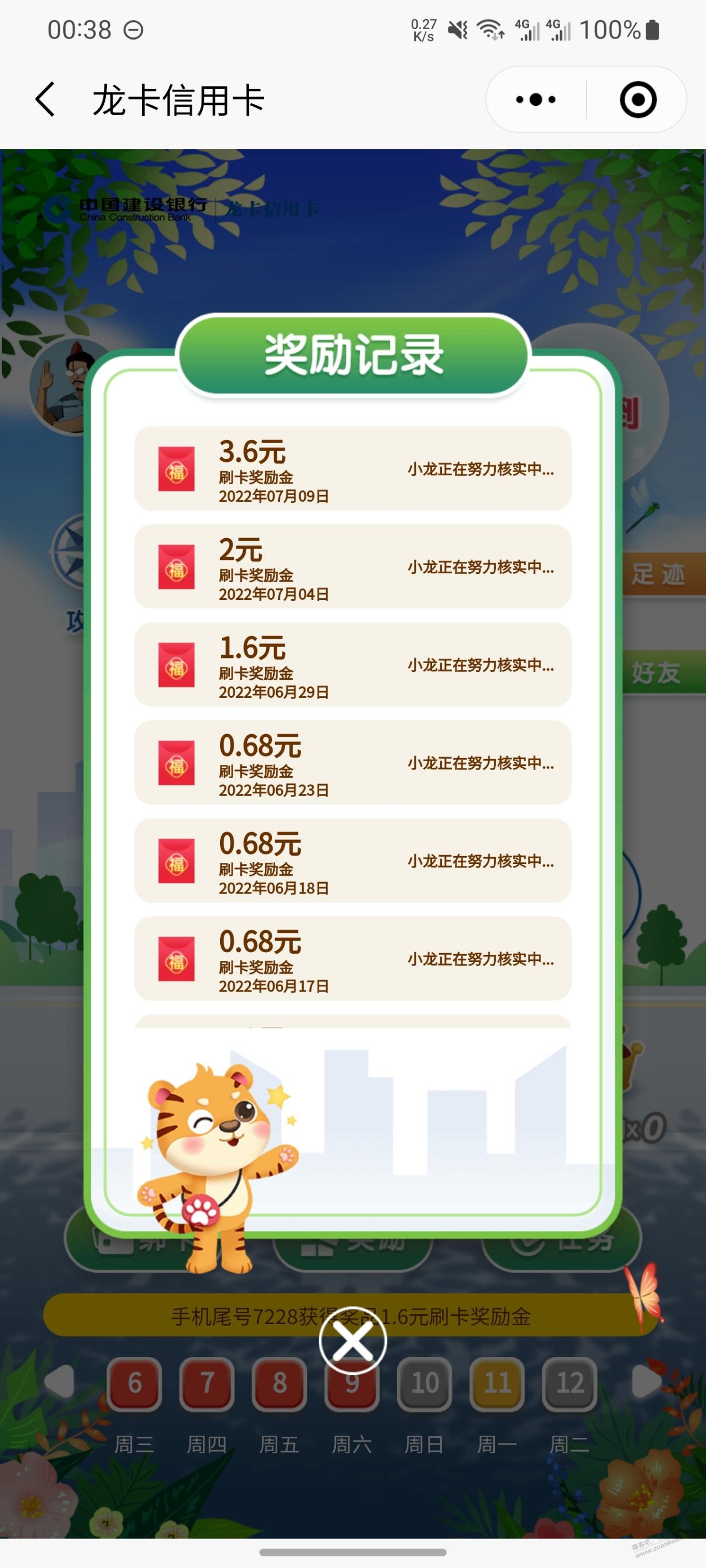Close the mini program via the circle icon

[x=638, y=99]
